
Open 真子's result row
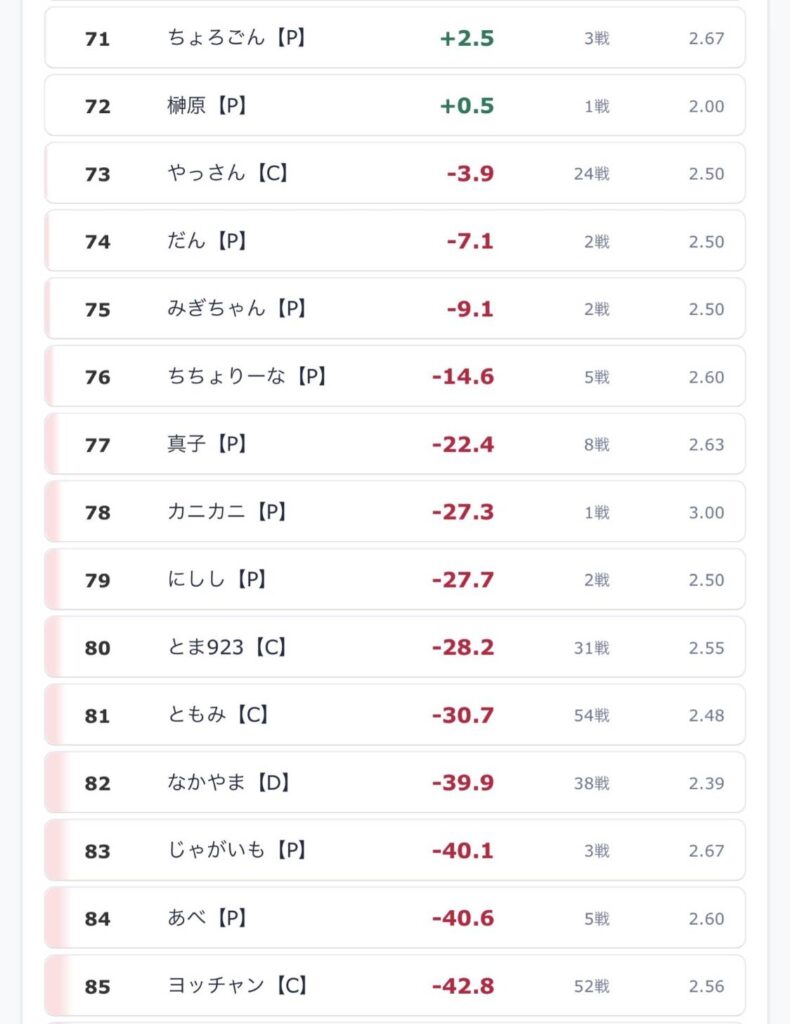pyautogui.click(x=395, y=444)
